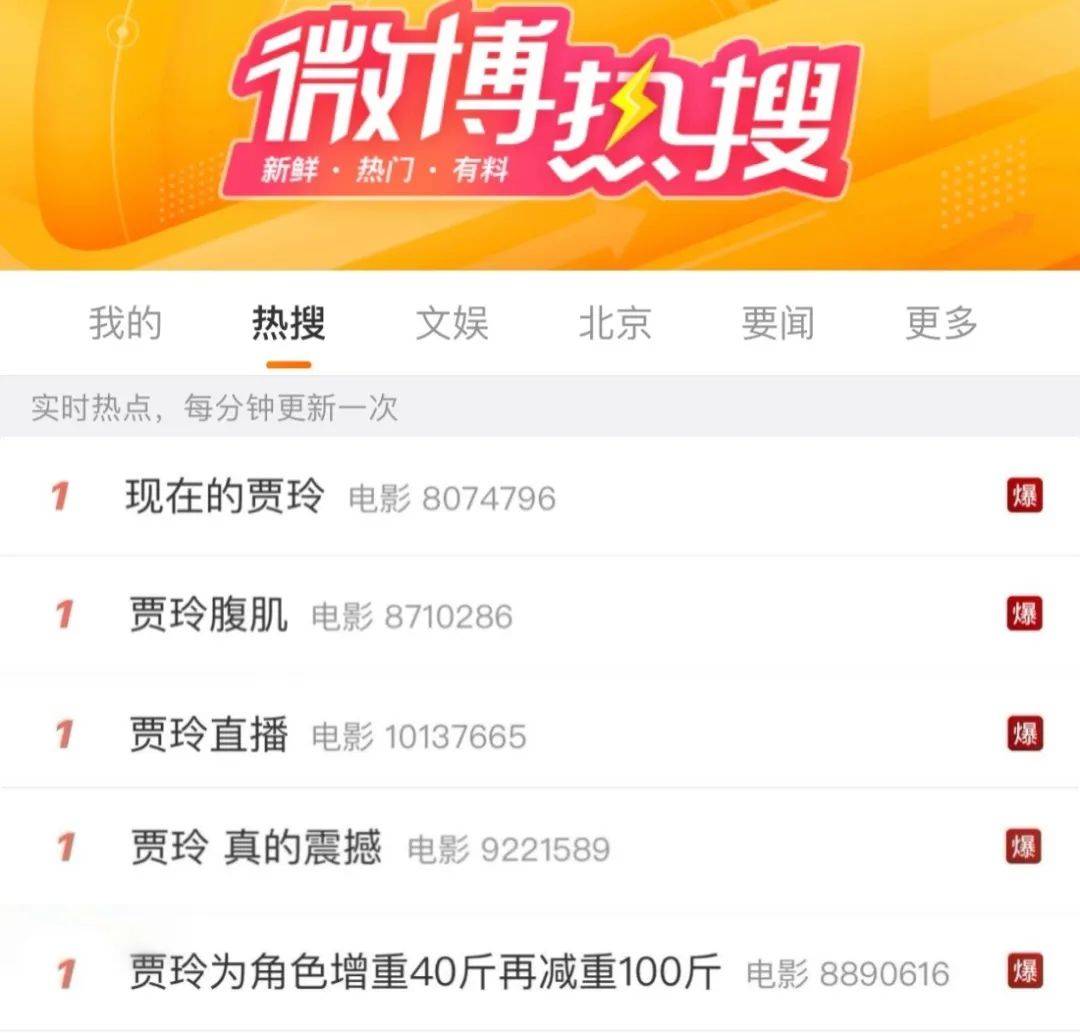Open the topic 贾玲为角色增重40斤再减重100斤
Image resolution: width=1080 pixels, height=1033 pixels.
425,972
